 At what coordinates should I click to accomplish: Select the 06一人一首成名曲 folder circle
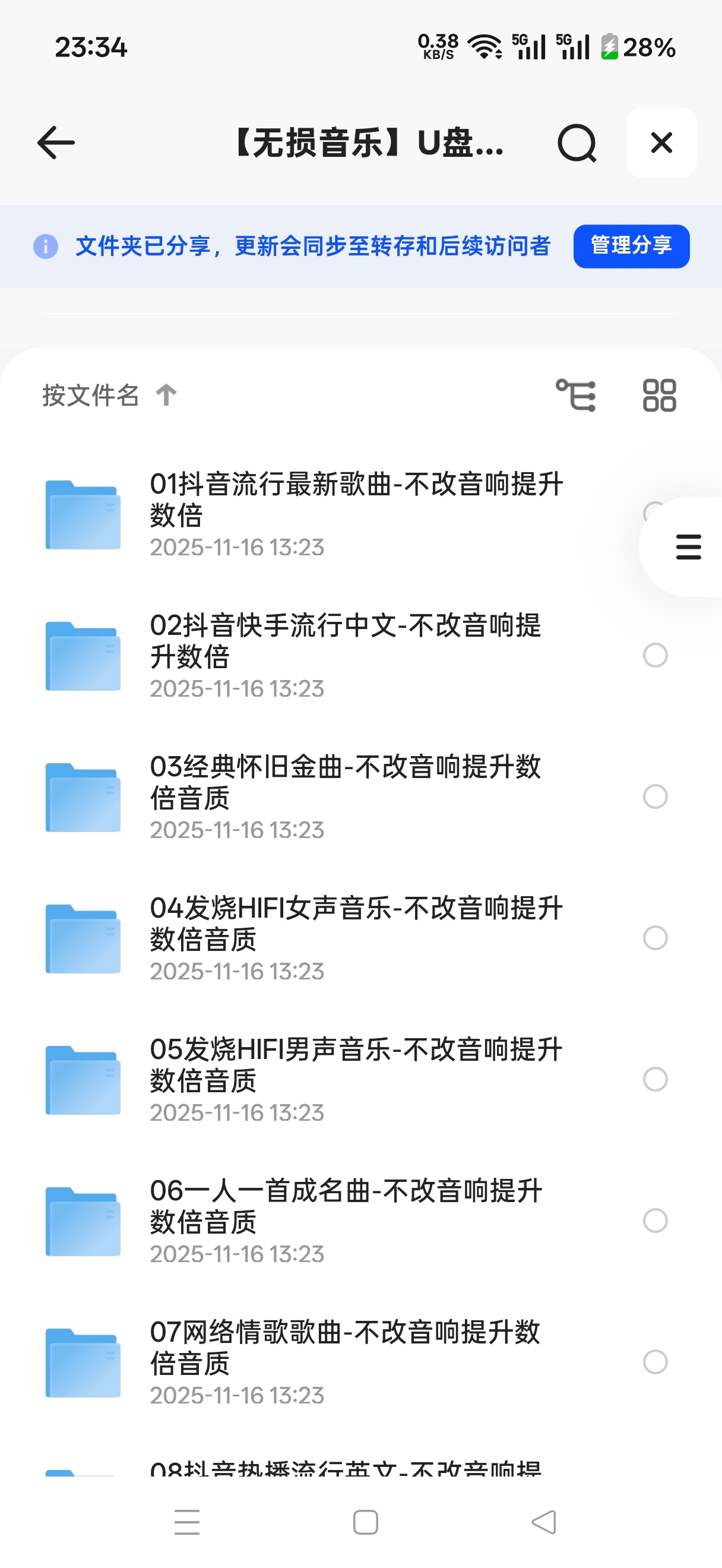(655, 1221)
